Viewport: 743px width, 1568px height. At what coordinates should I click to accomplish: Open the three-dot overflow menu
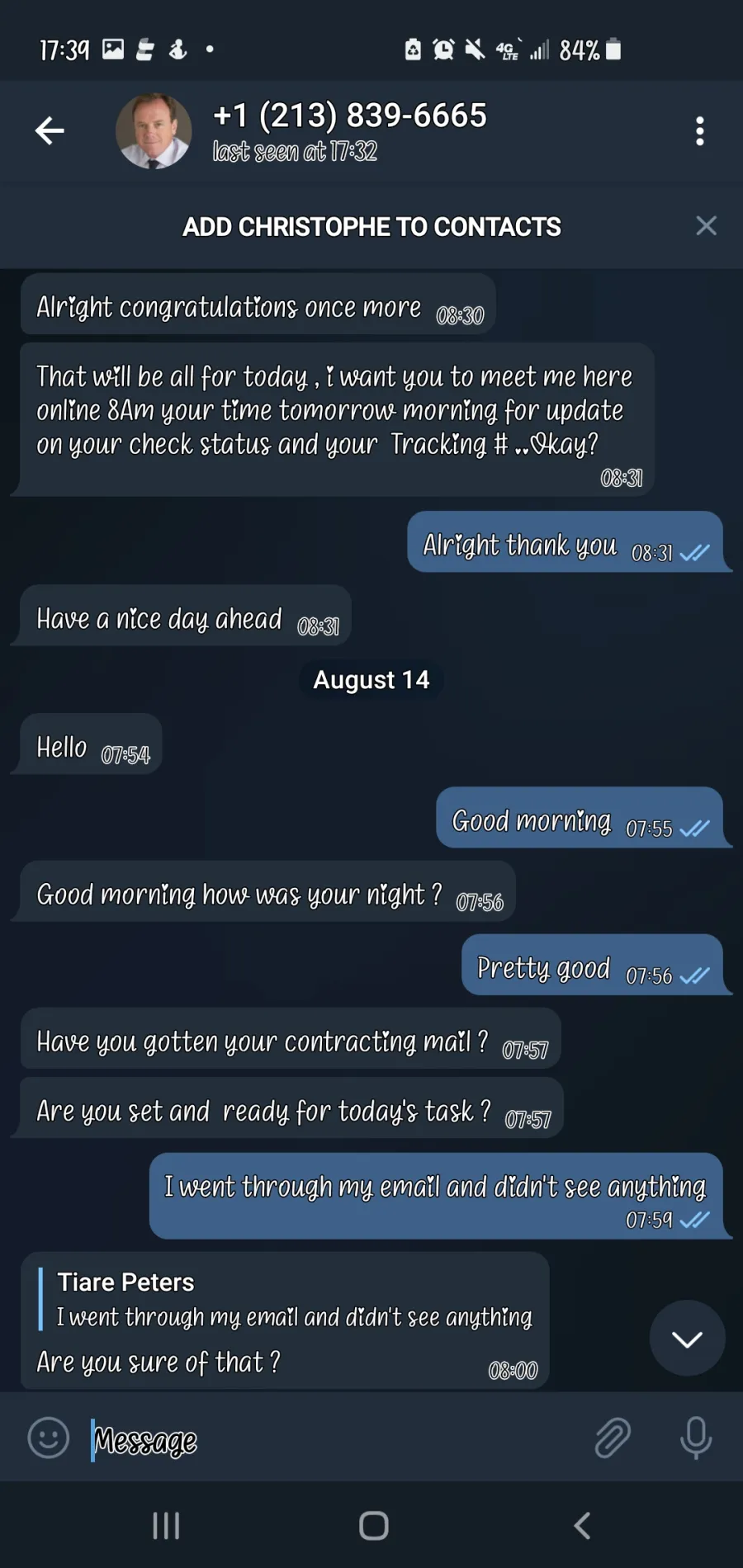click(x=700, y=131)
